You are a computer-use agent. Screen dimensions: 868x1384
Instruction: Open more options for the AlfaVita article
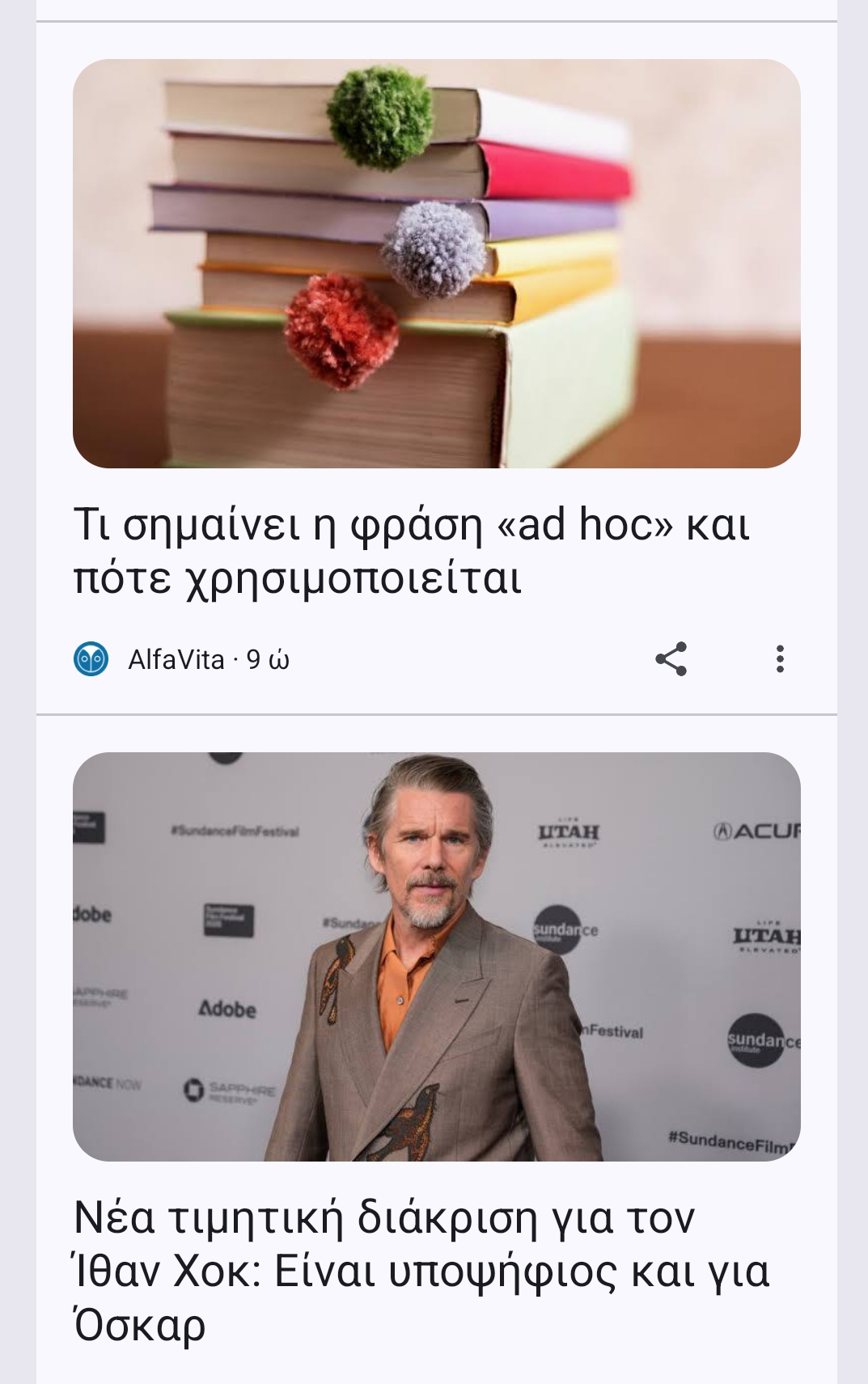pos(780,659)
